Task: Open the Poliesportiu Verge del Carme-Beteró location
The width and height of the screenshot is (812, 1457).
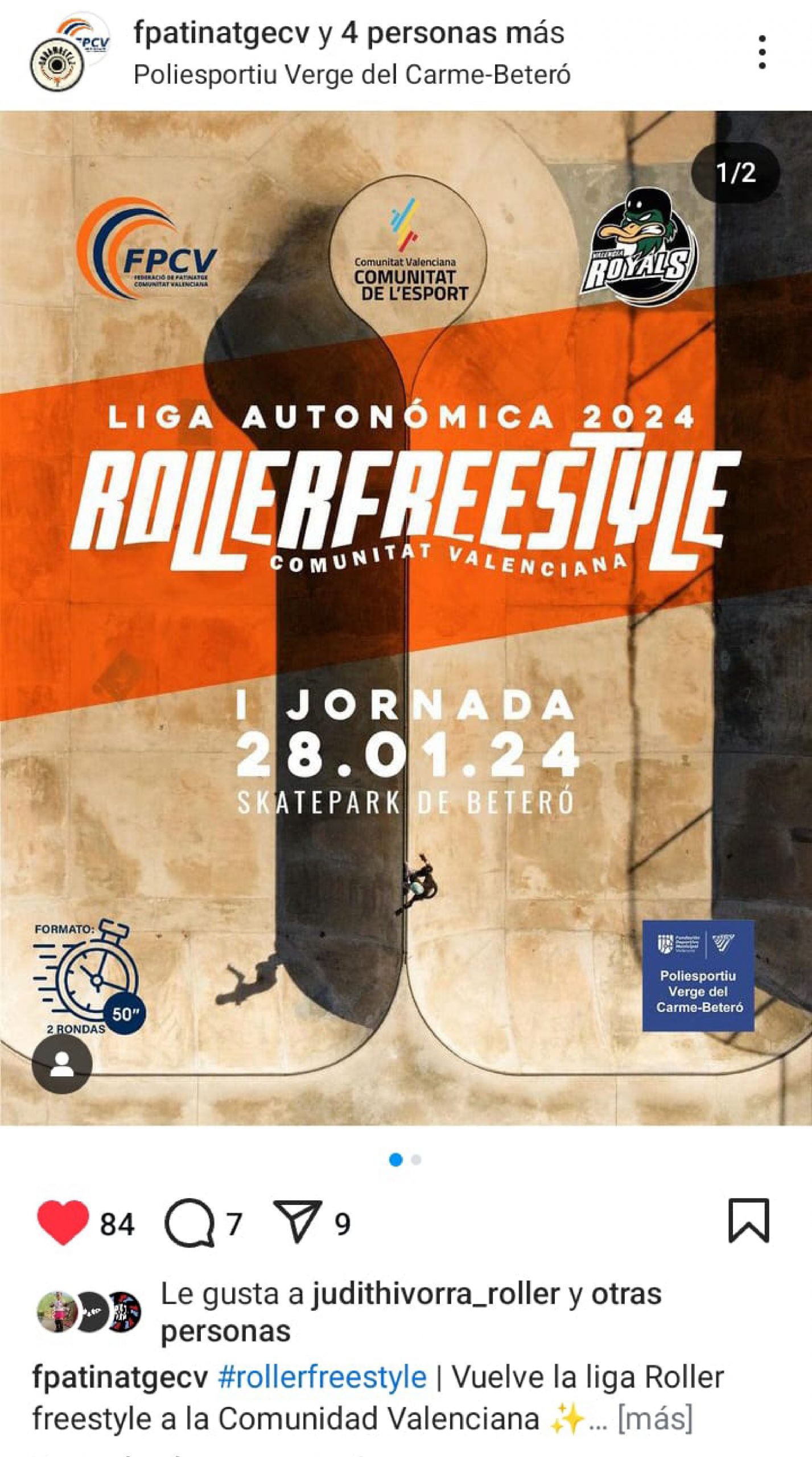Action: [x=352, y=75]
